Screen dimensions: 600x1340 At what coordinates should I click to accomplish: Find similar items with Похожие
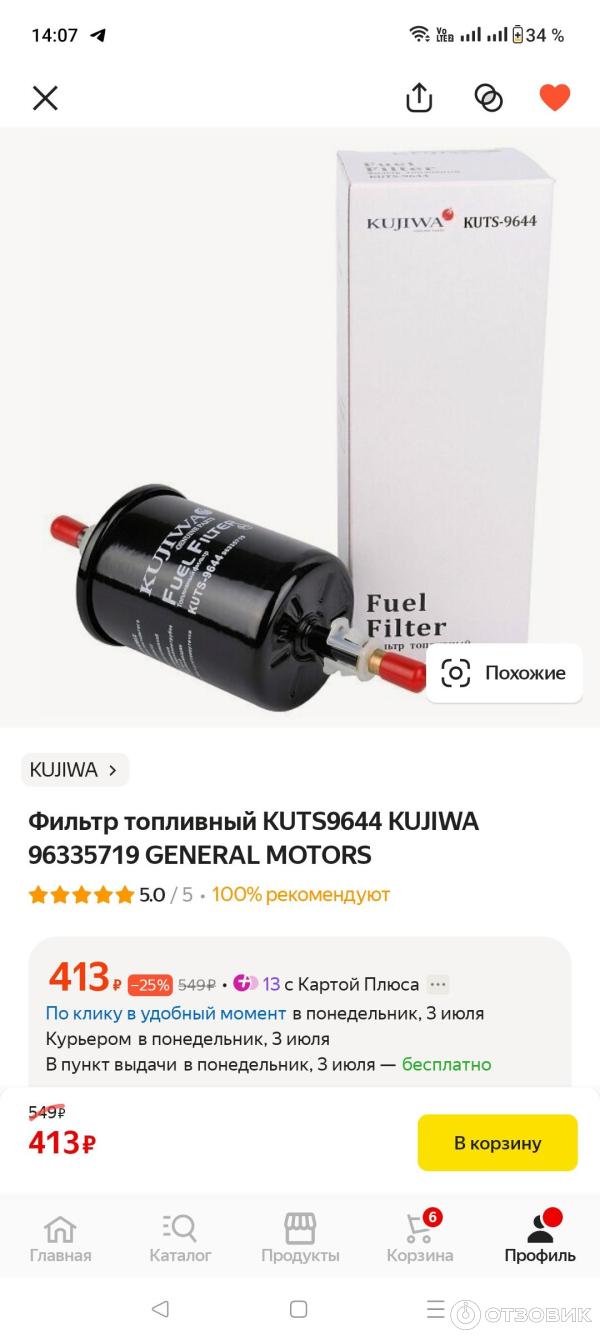tap(504, 673)
